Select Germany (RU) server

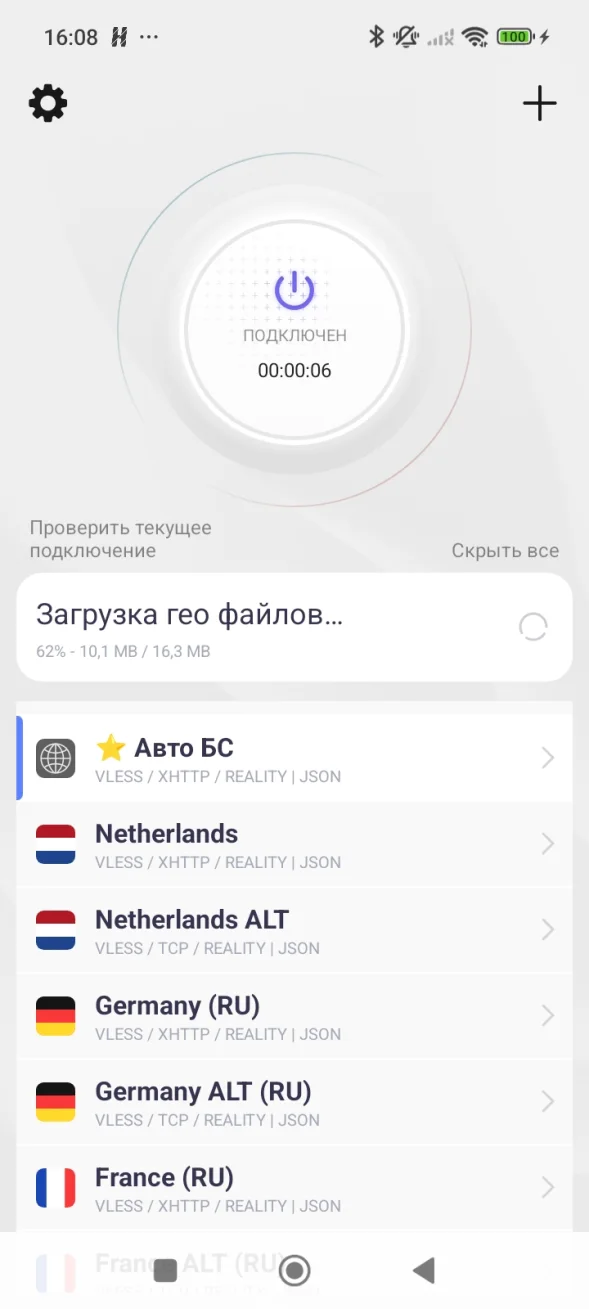[294, 1016]
